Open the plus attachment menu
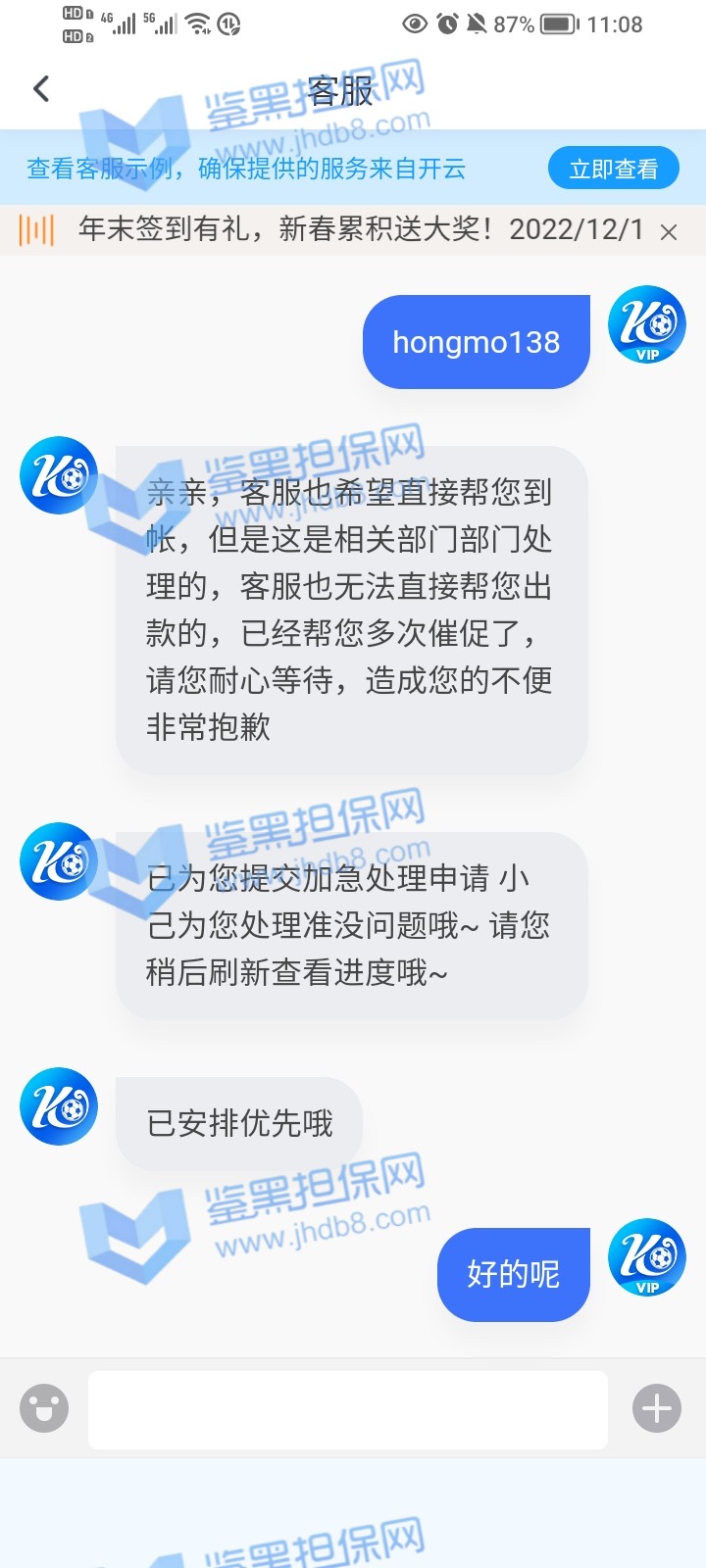This screenshot has width=706, height=1568. [657, 1409]
